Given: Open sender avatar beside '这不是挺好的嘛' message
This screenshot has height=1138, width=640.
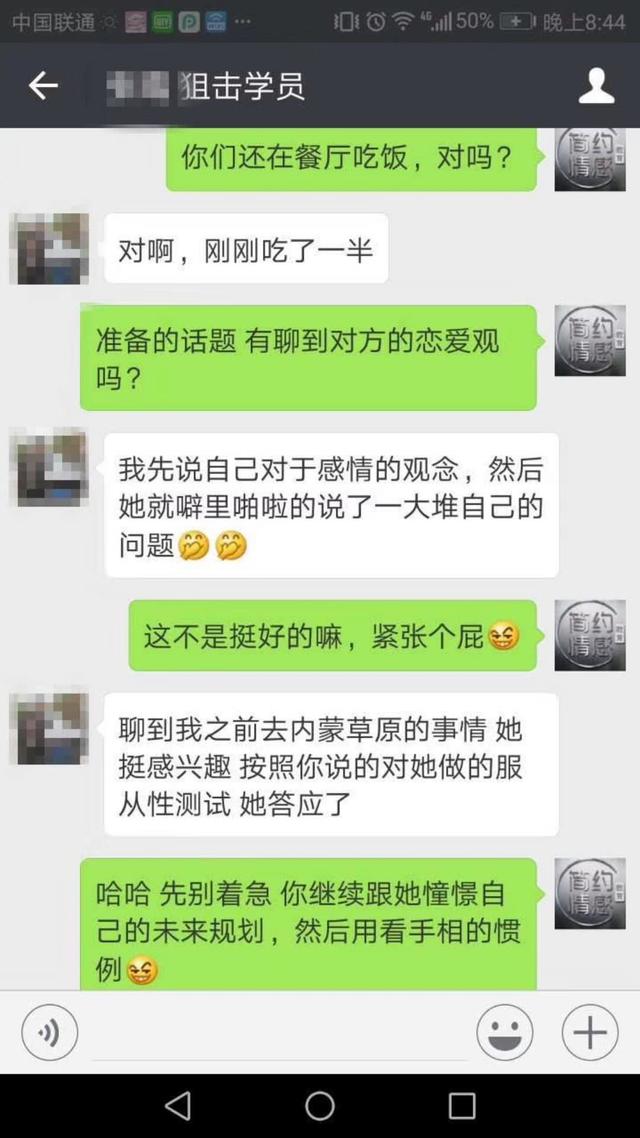Looking at the screenshot, I should click(590, 635).
